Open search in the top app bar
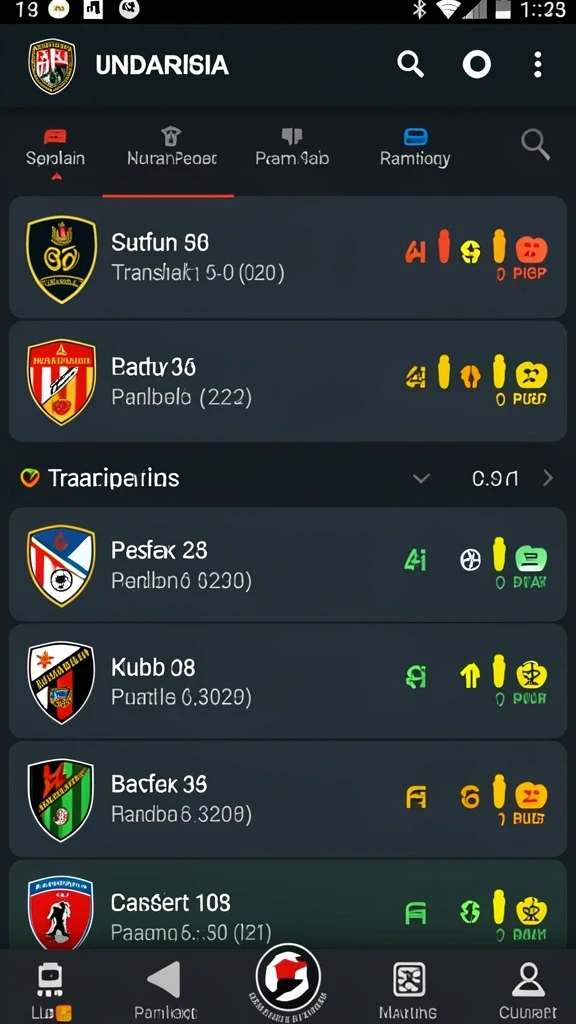Image resolution: width=576 pixels, height=1024 pixels. 411,65
